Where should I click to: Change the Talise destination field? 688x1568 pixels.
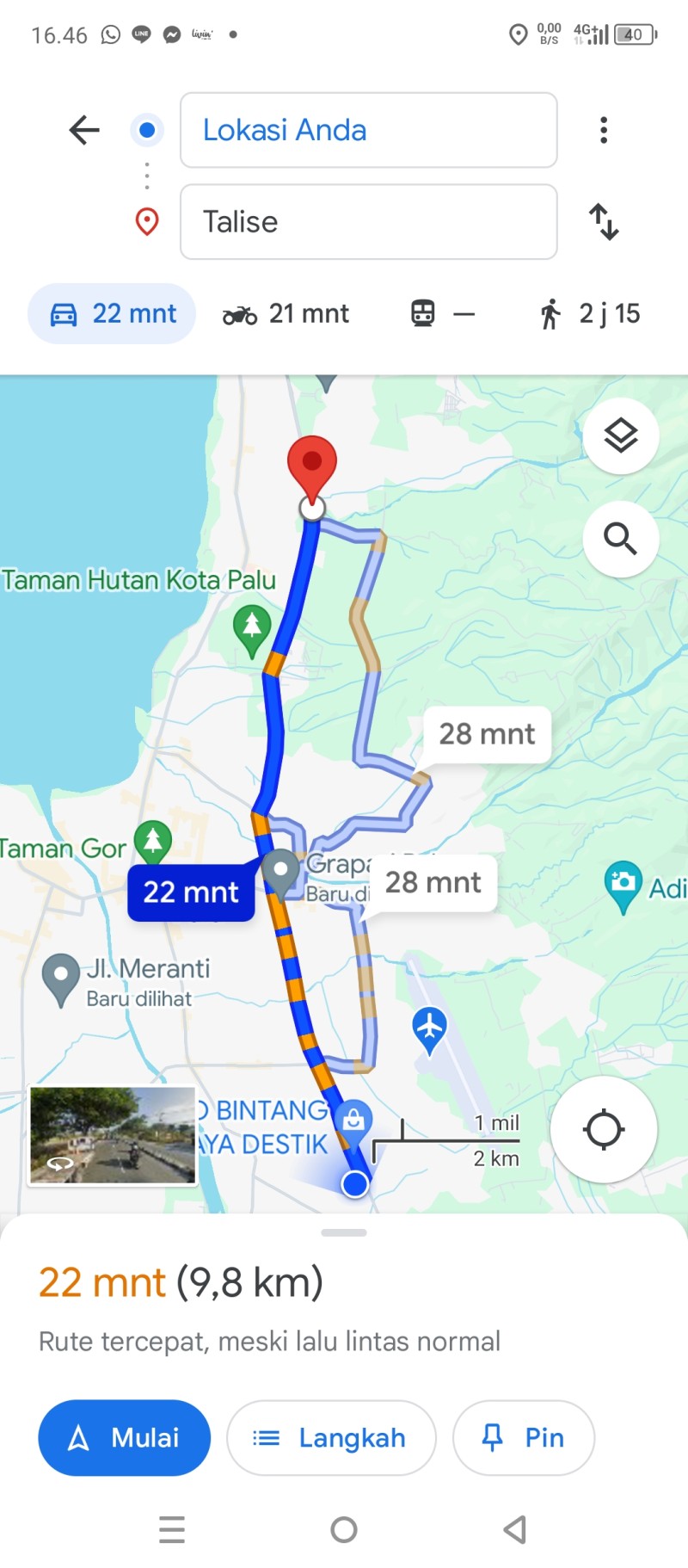coord(368,221)
